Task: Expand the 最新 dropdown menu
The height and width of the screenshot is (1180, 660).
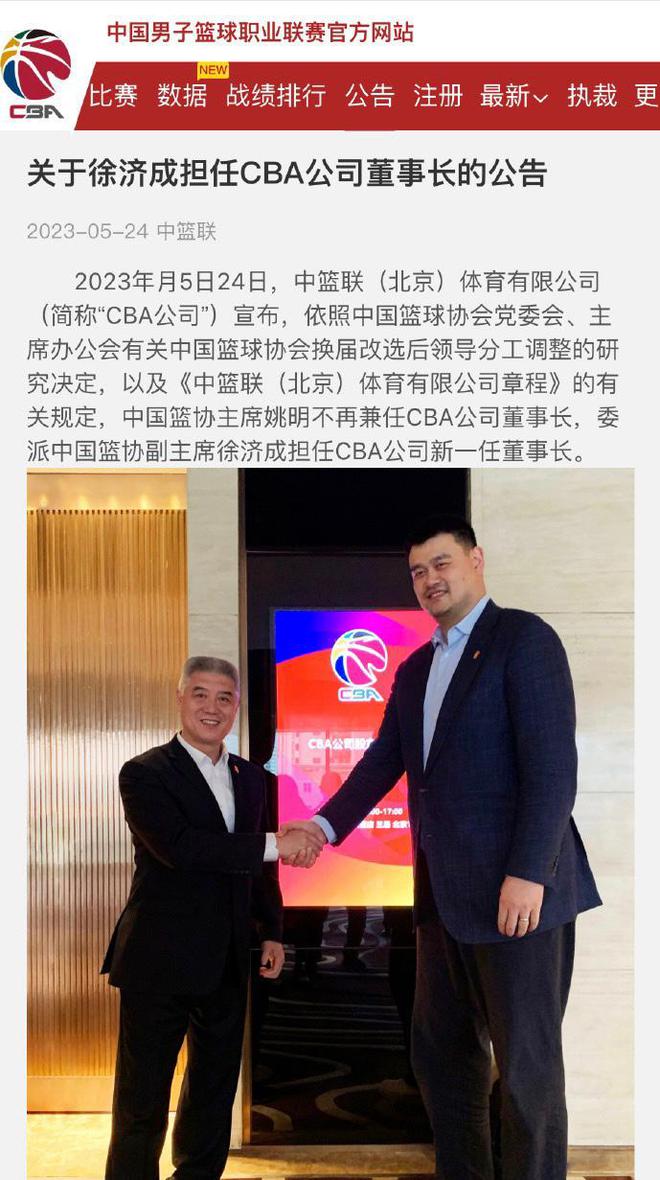Action: 514,96
